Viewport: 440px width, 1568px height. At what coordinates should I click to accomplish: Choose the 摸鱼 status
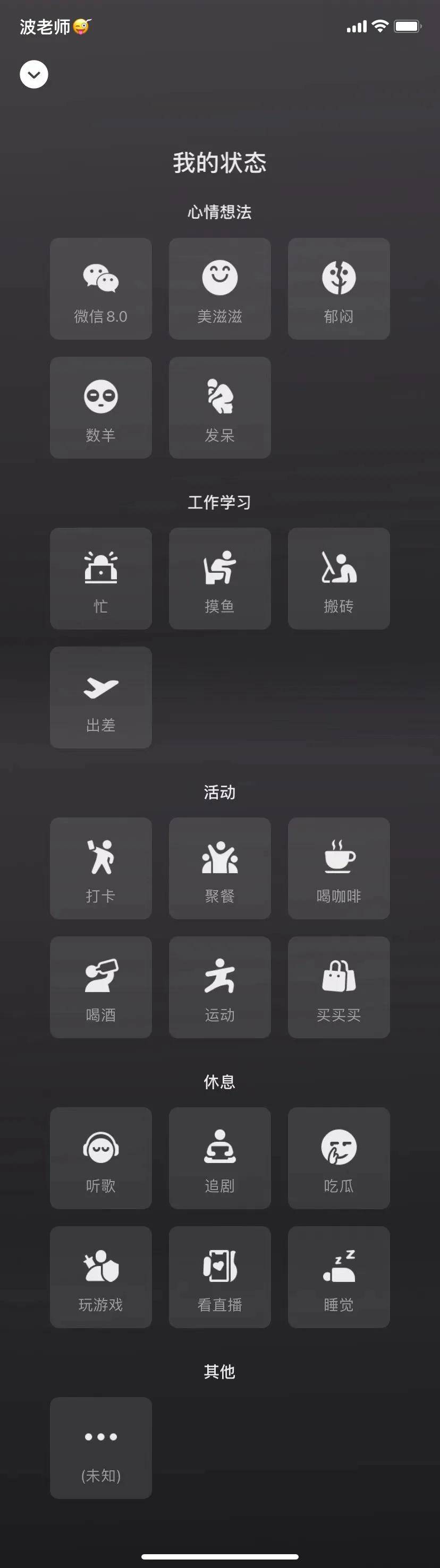[219, 578]
